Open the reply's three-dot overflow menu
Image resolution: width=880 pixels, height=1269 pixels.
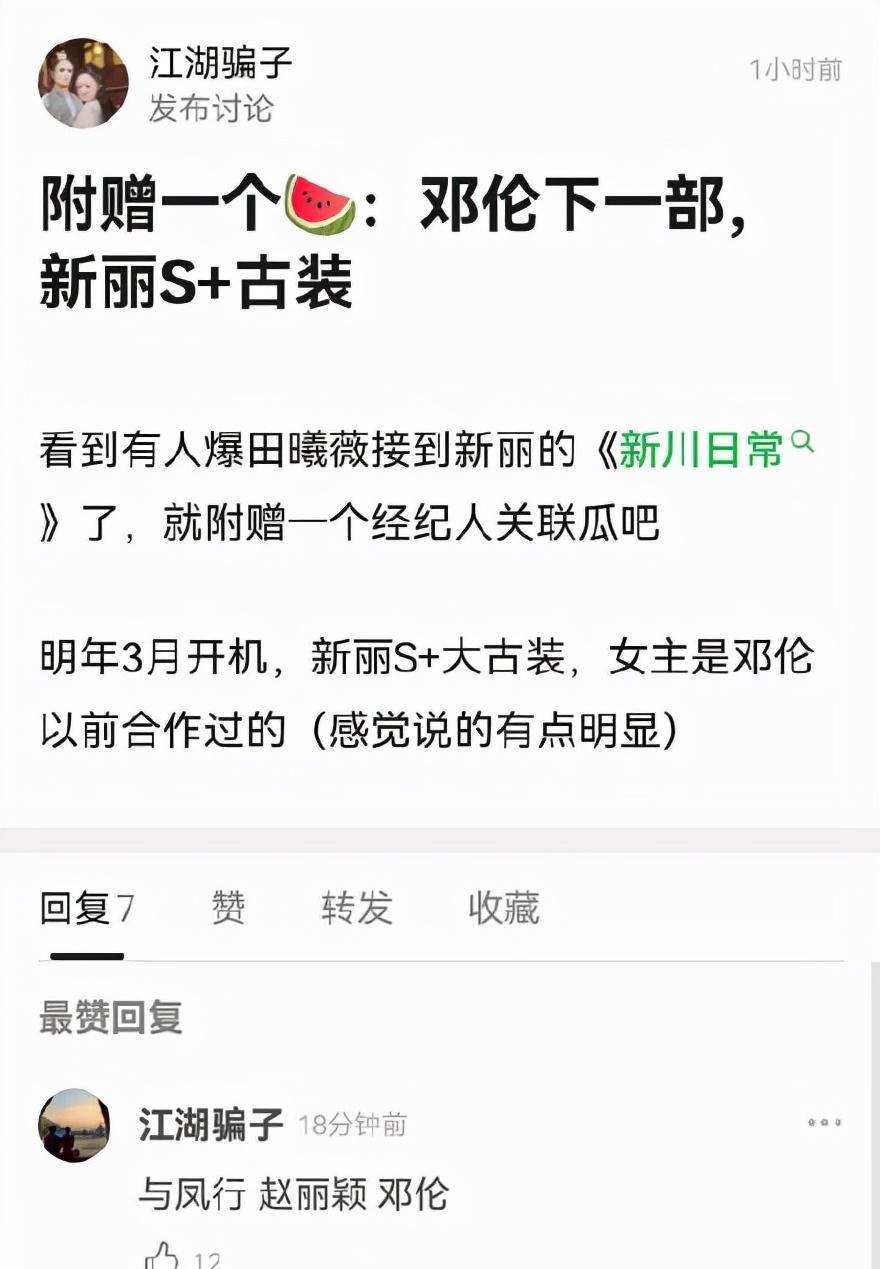(824, 1123)
